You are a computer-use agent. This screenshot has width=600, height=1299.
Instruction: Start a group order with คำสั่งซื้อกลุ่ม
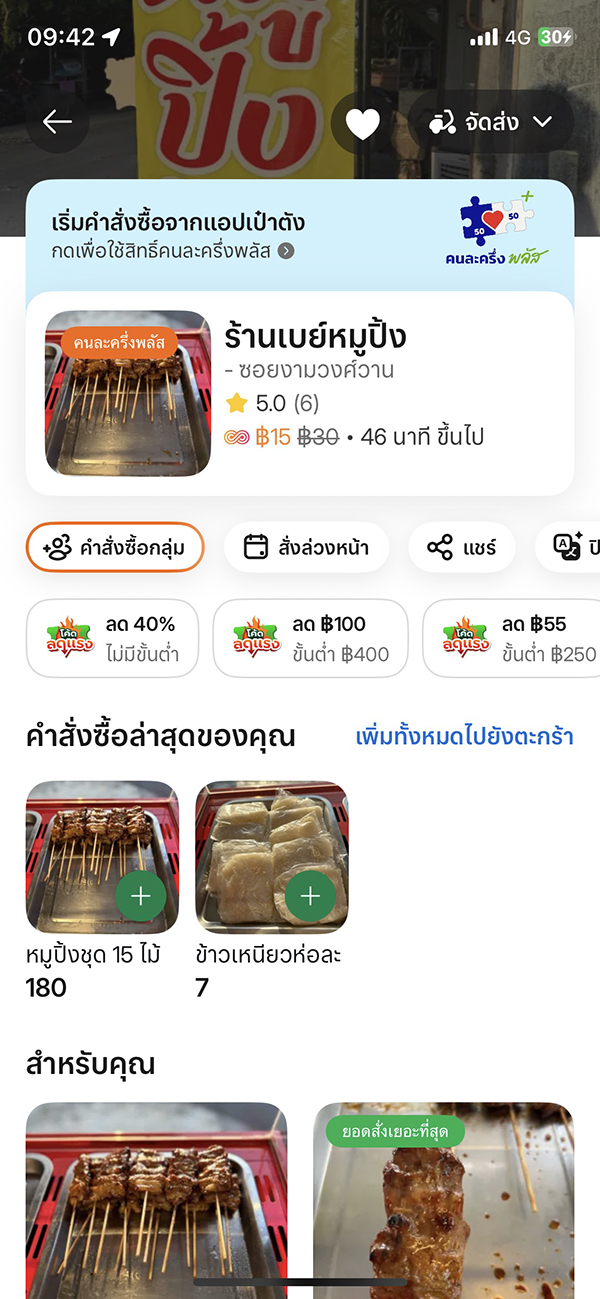[115, 547]
